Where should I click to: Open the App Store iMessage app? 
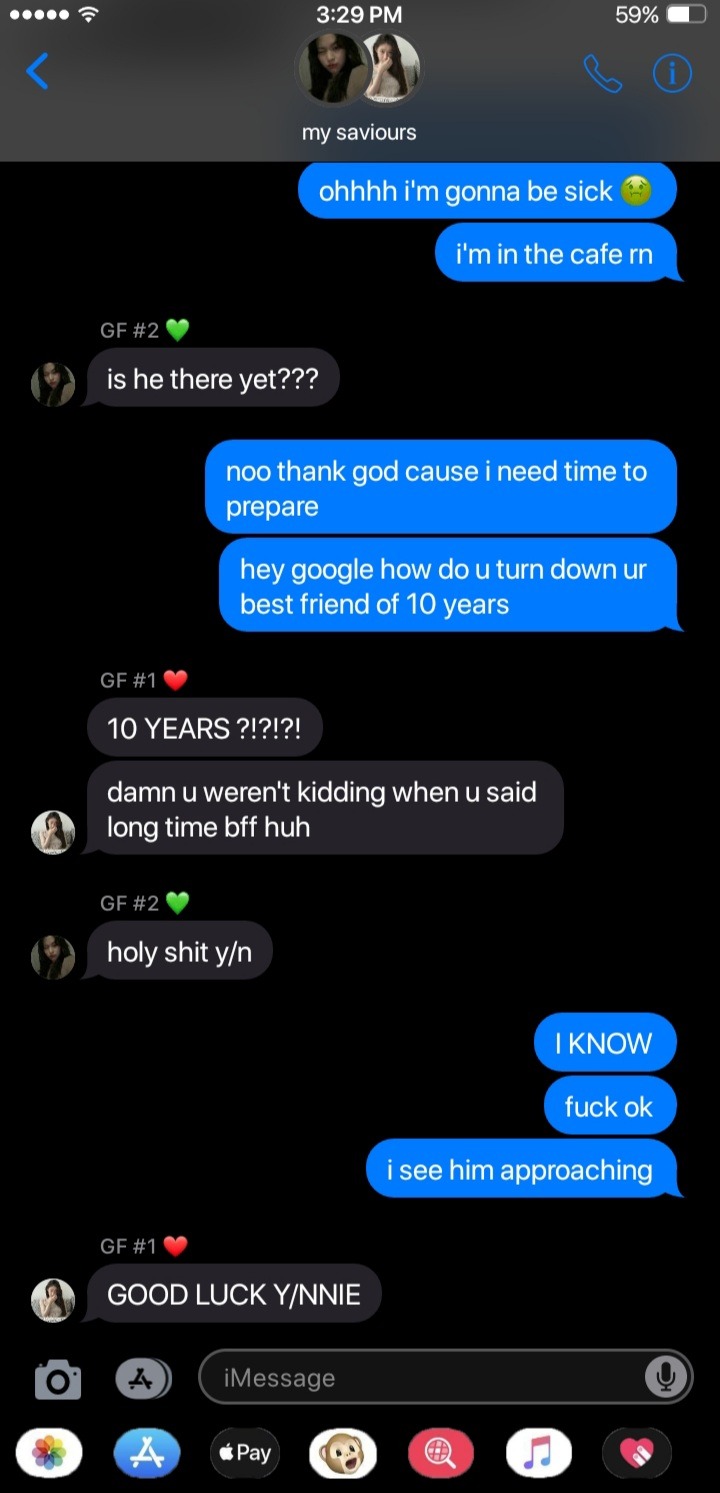click(x=147, y=1453)
